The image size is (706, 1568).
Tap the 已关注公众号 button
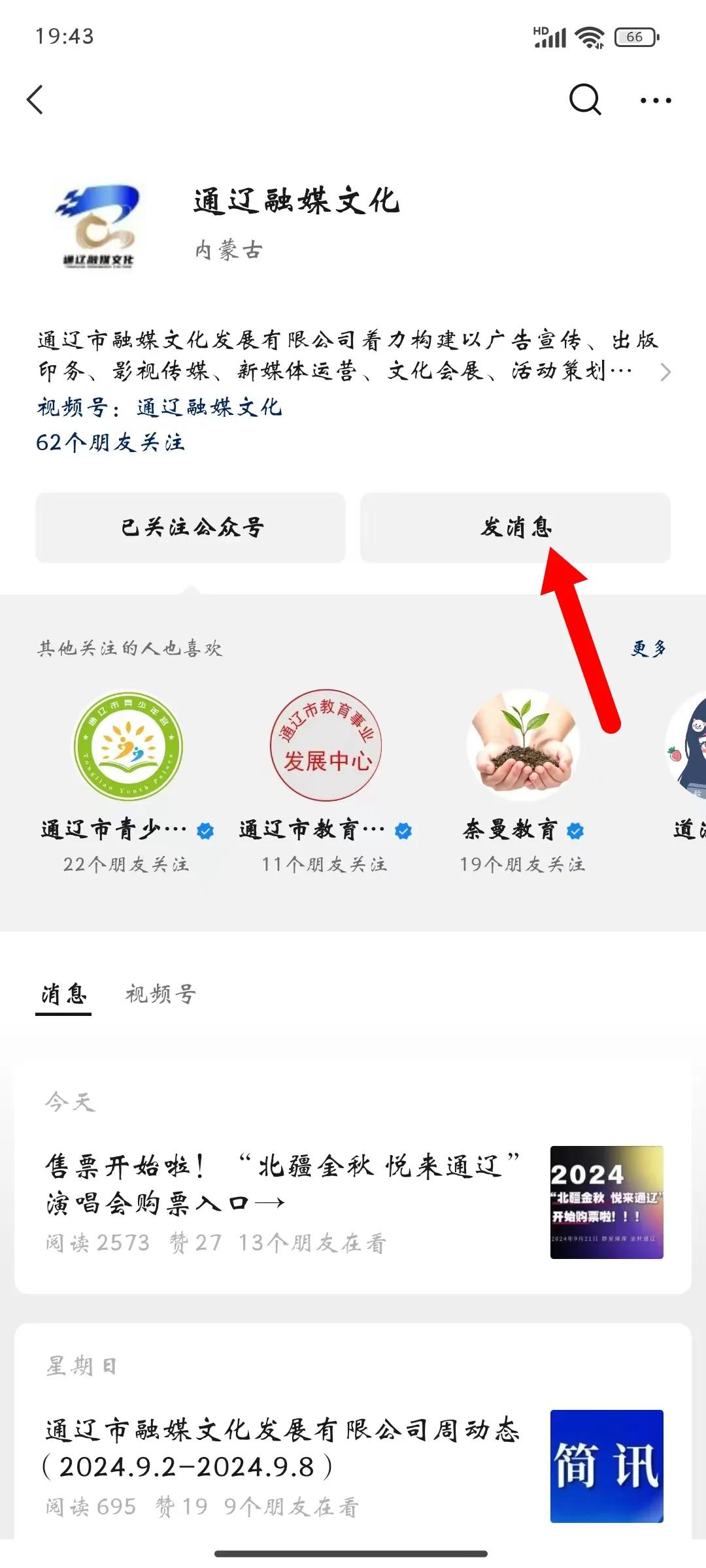tap(190, 527)
